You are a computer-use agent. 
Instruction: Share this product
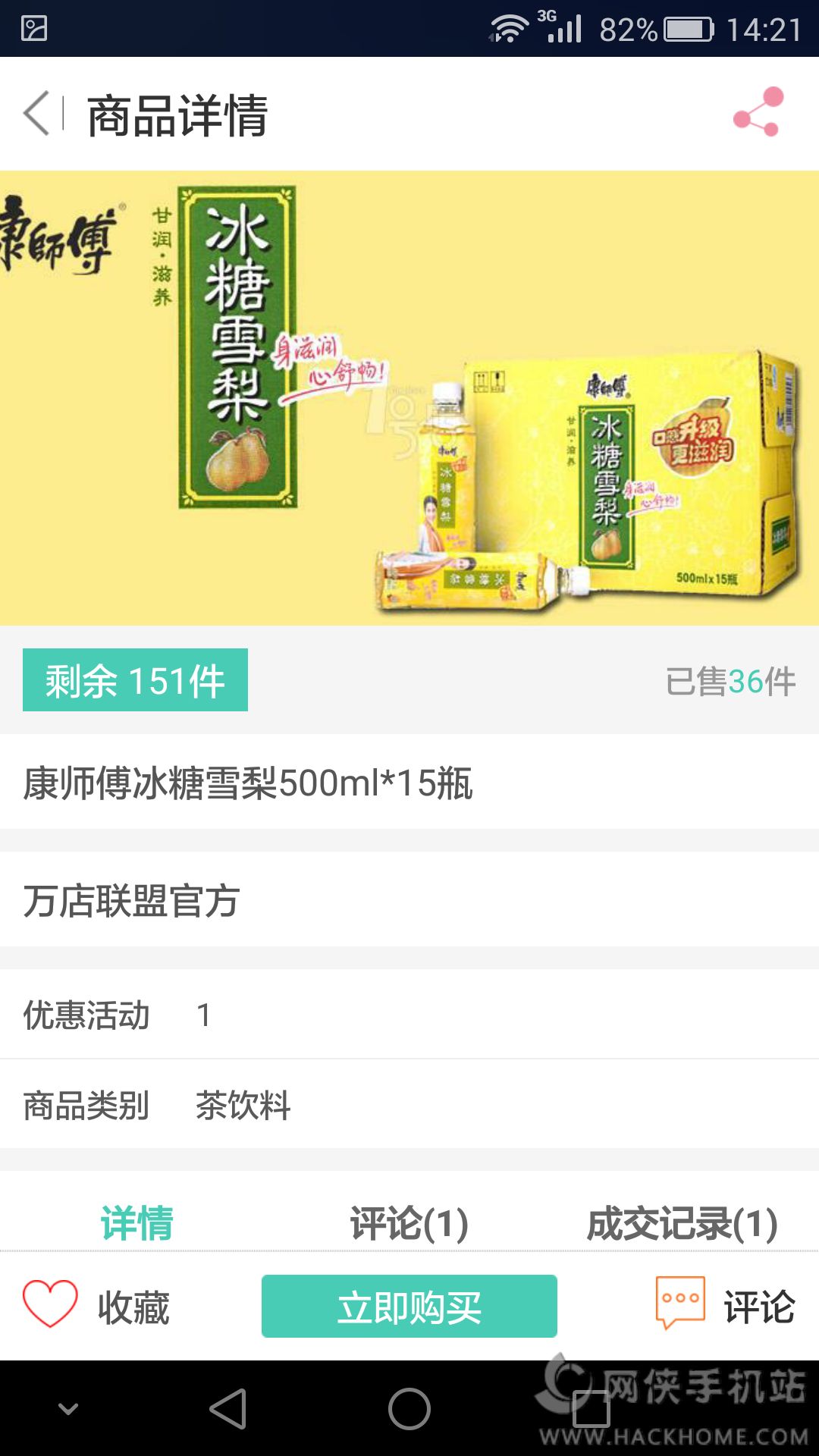(758, 112)
